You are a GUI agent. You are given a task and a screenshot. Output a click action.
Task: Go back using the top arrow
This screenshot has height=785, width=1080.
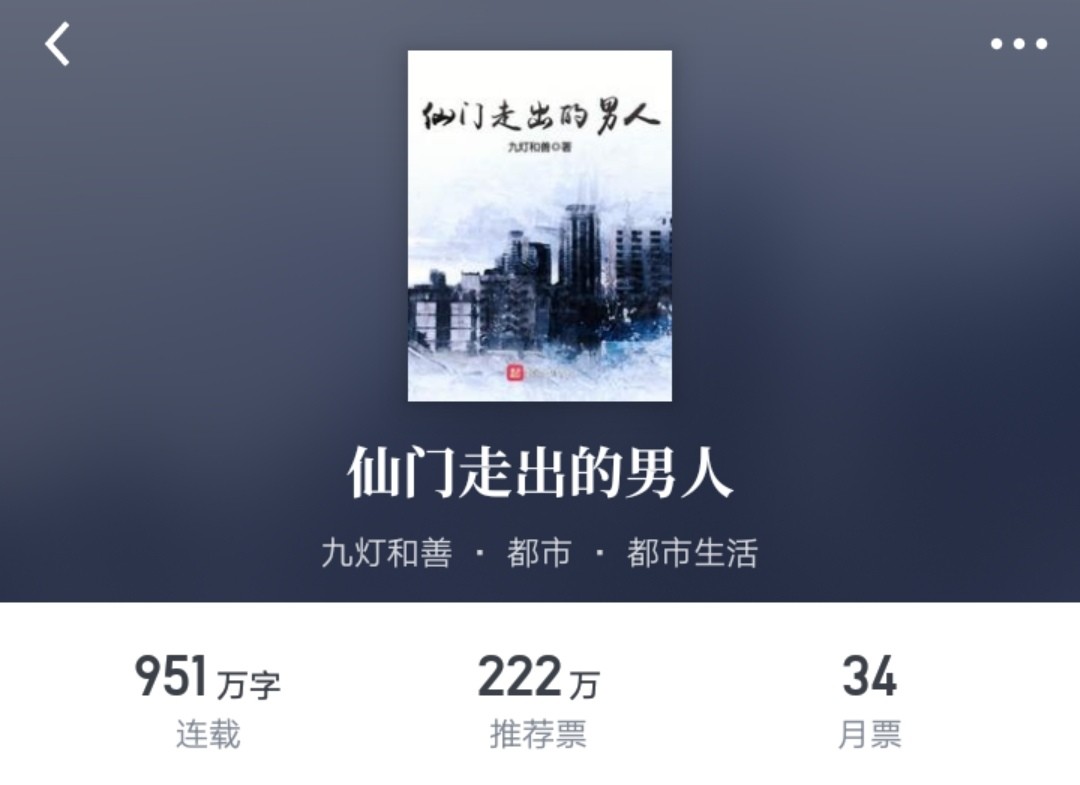[57, 45]
